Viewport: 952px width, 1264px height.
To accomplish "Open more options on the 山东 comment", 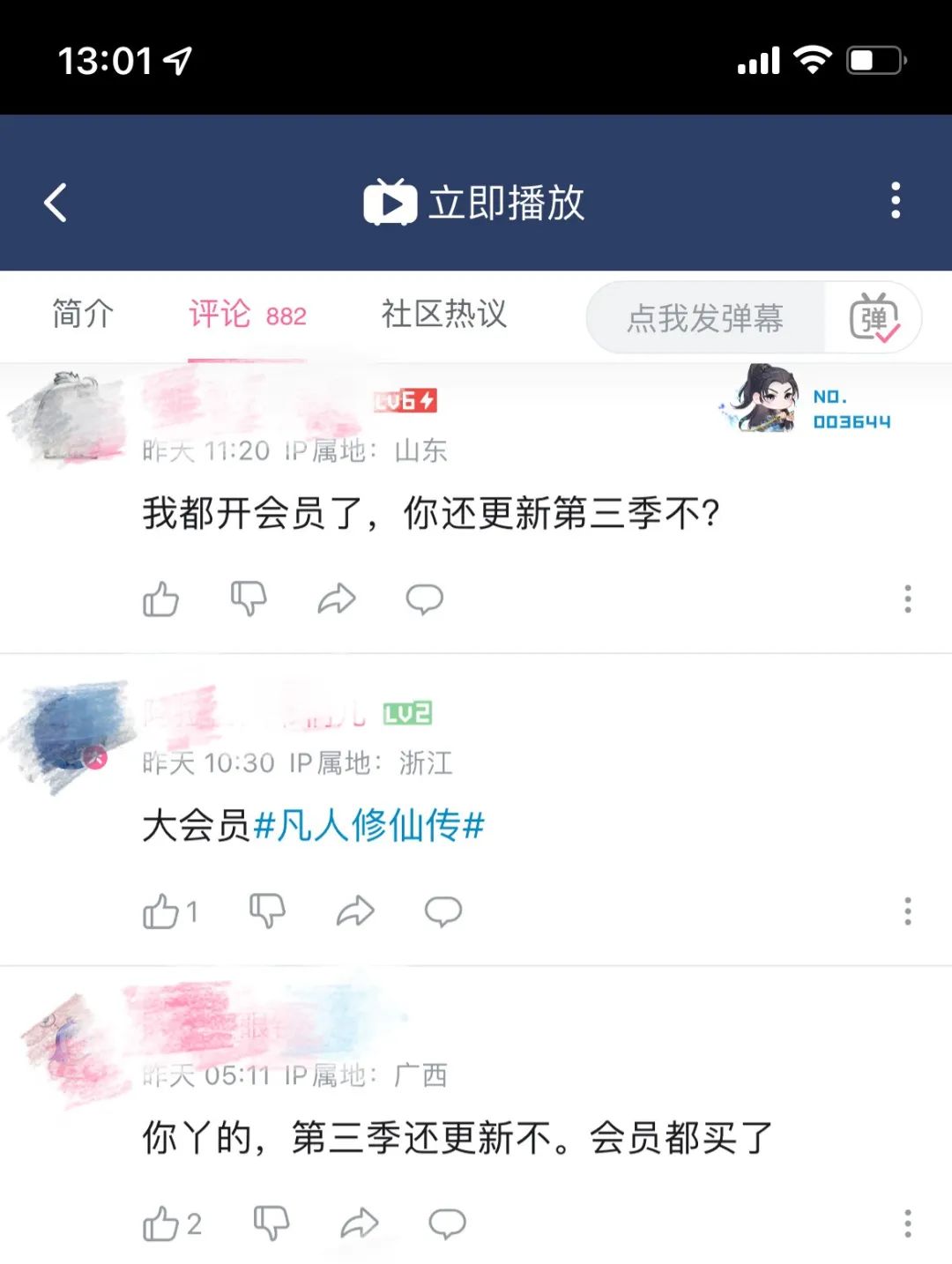I will pyautogui.click(x=907, y=599).
